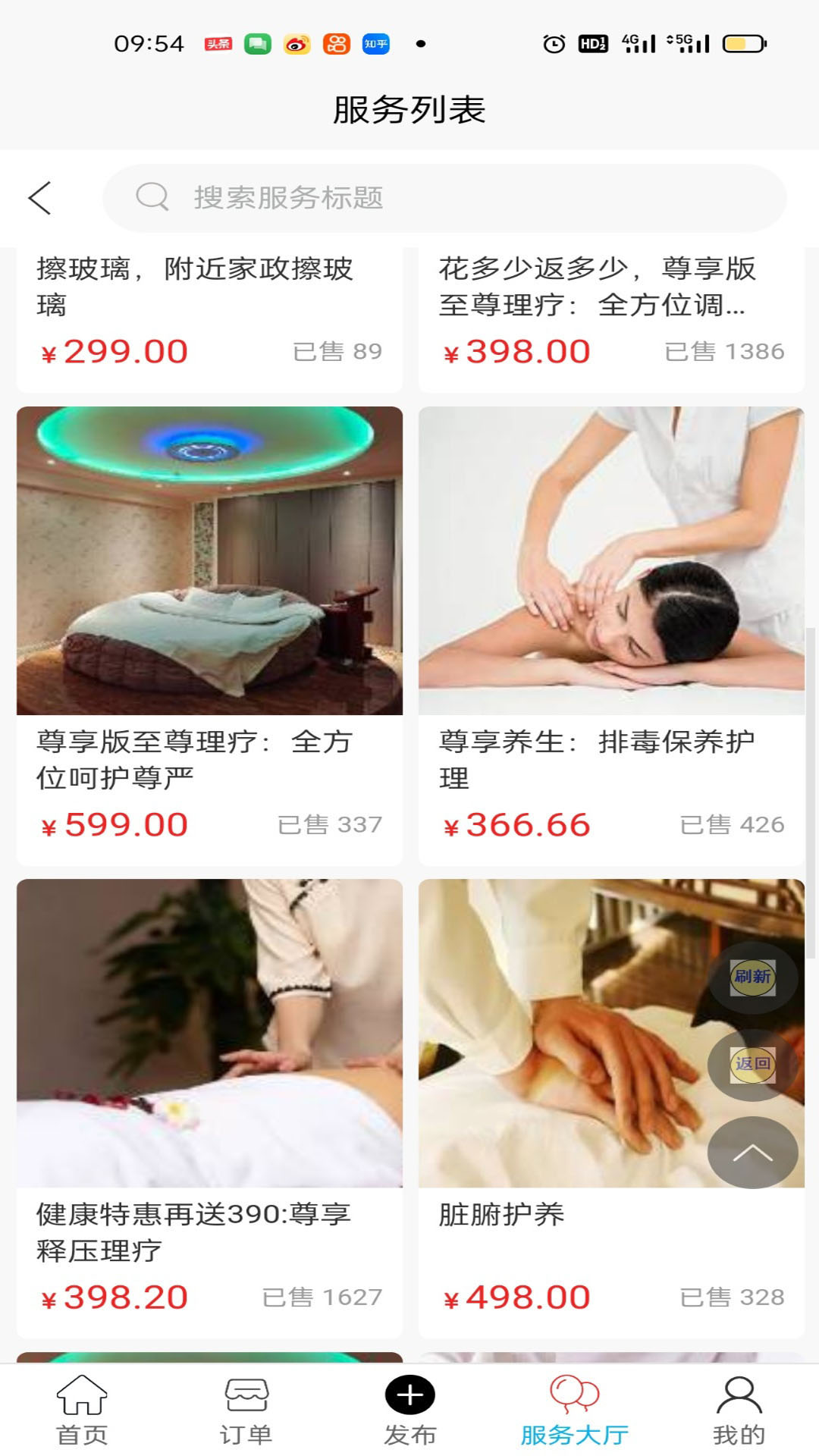The image size is (819, 1456).
Task: Click the scroll-to-top chevron button
Action: coord(752,1151)
